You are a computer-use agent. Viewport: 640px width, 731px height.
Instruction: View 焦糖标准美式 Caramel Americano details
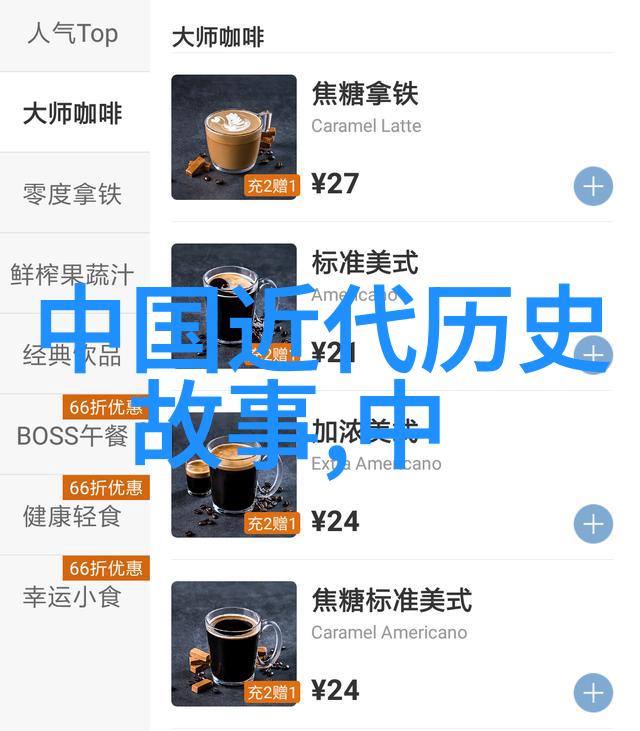[390, 601]
